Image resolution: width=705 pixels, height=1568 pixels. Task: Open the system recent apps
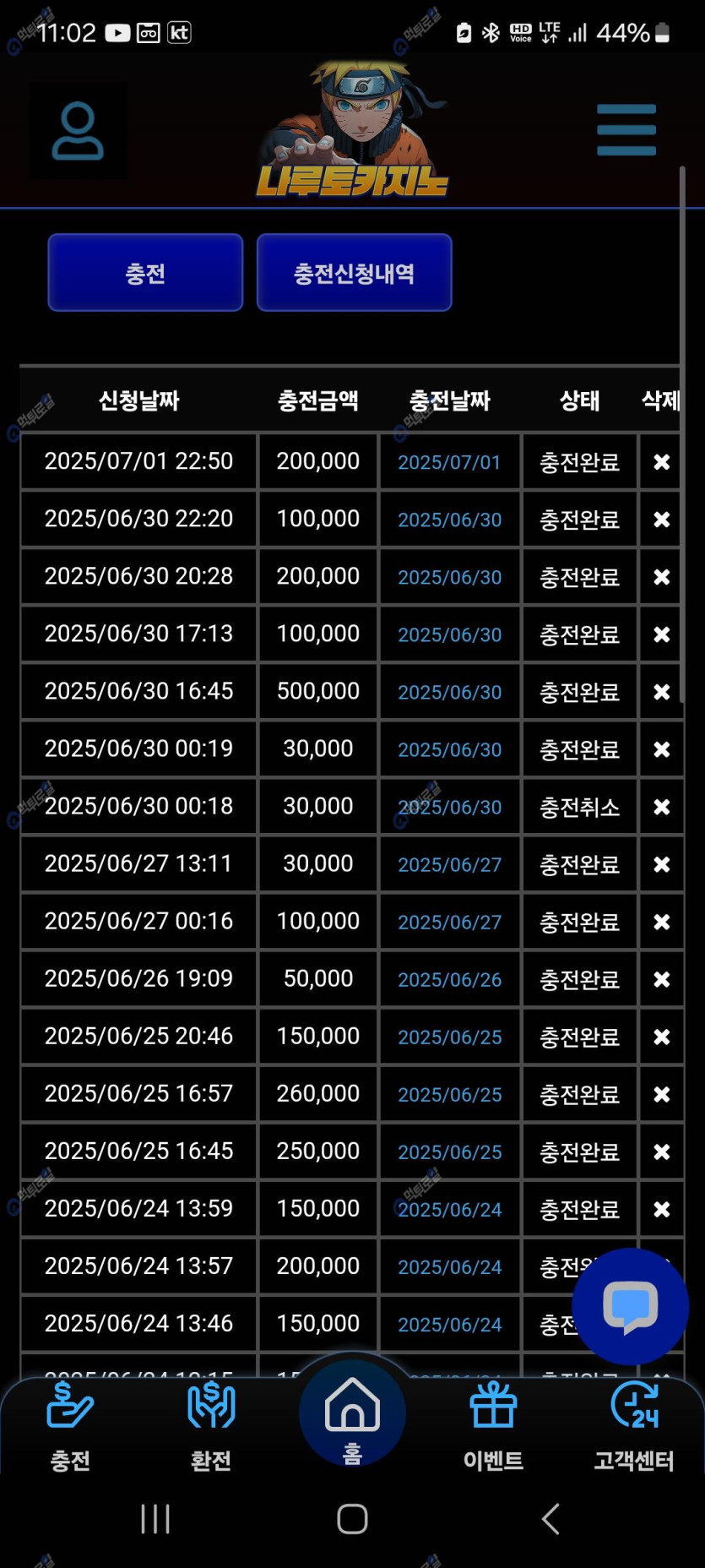click(155, 1518)
